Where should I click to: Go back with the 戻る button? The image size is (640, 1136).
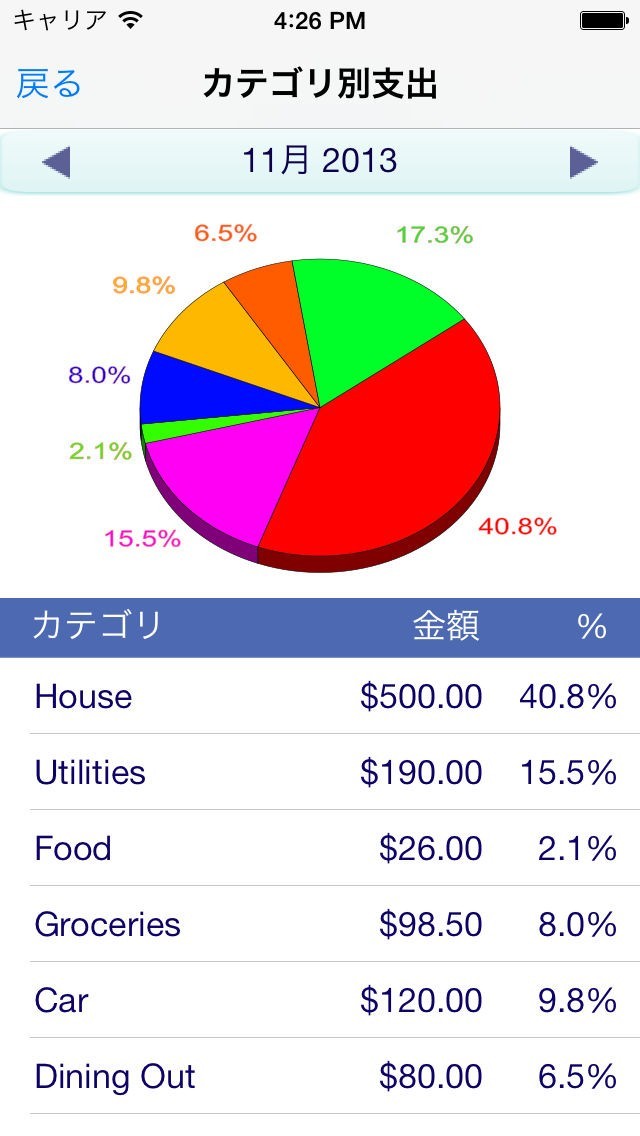point(48,85)
